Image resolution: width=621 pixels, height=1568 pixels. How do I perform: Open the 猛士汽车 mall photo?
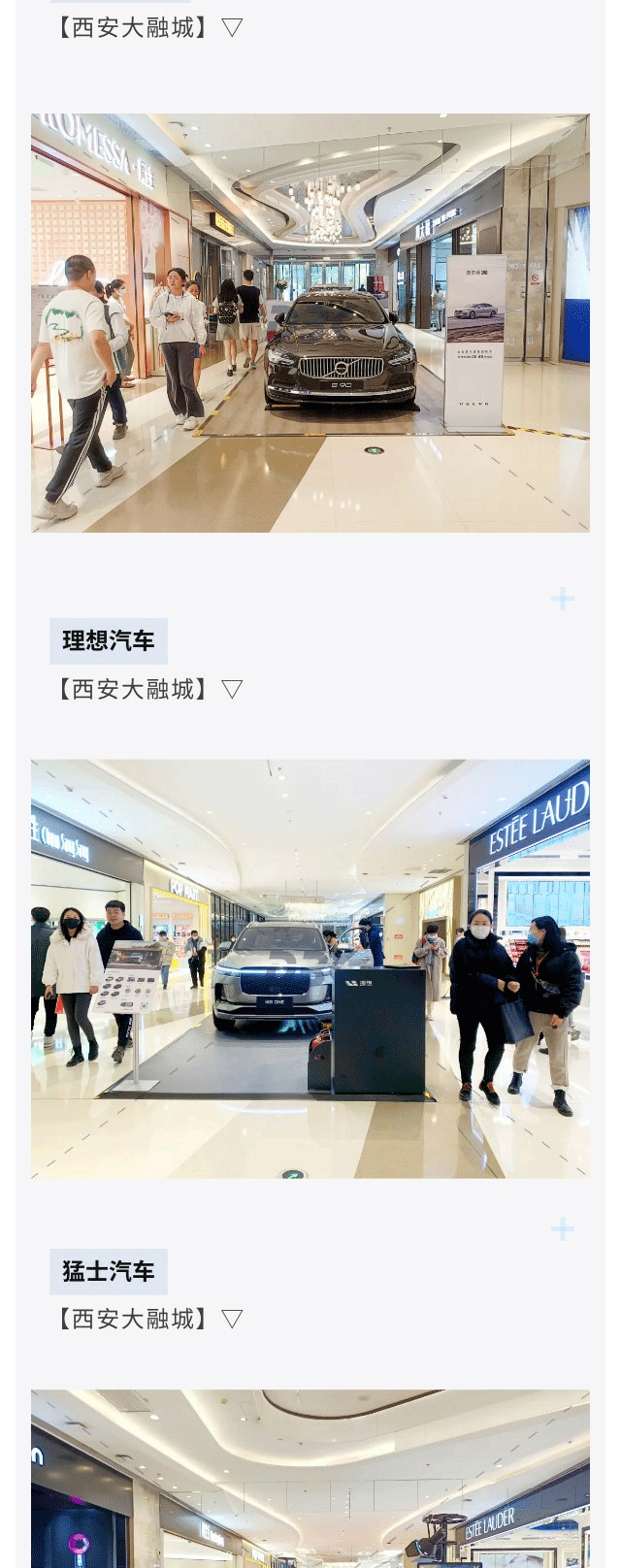point(310,1477)
